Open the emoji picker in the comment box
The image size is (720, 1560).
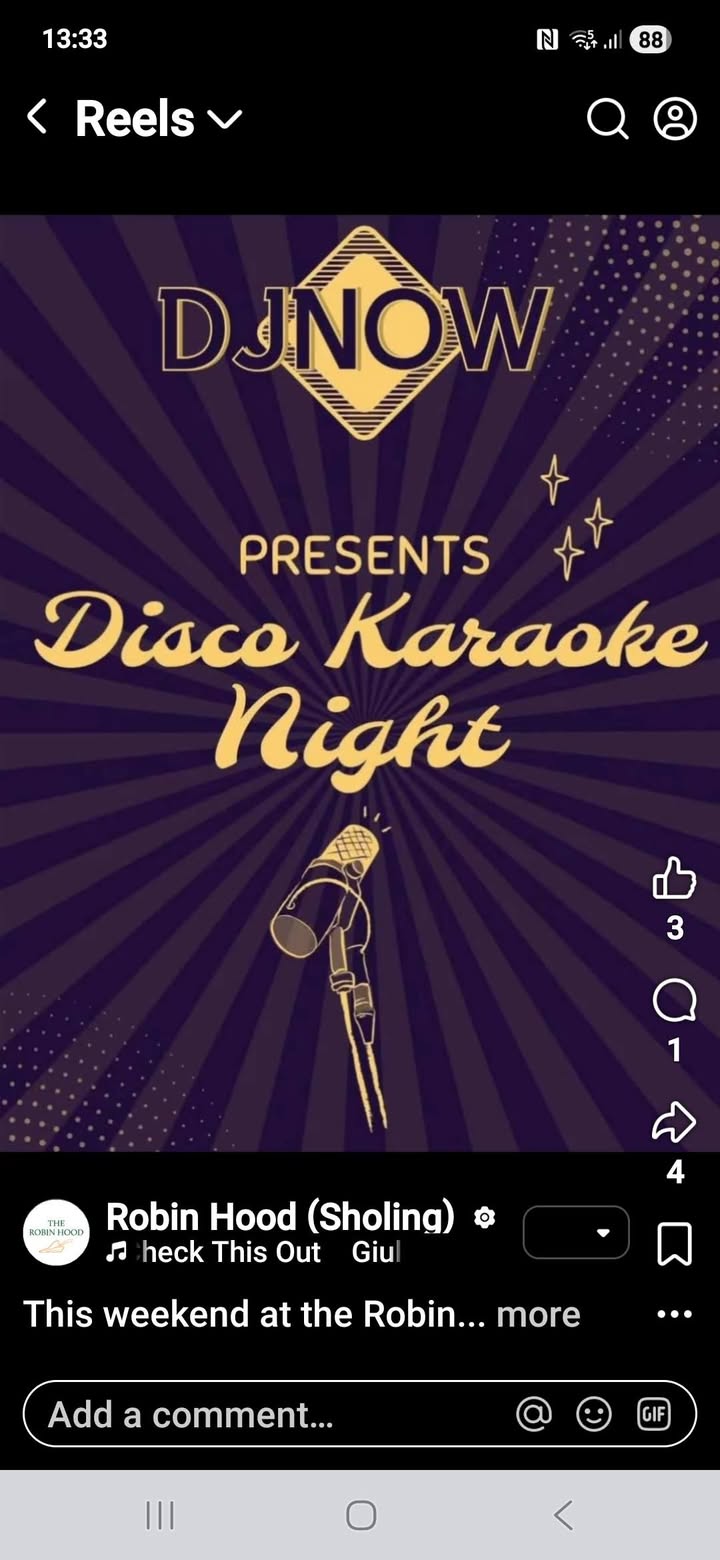click(x=594, y=1414)
